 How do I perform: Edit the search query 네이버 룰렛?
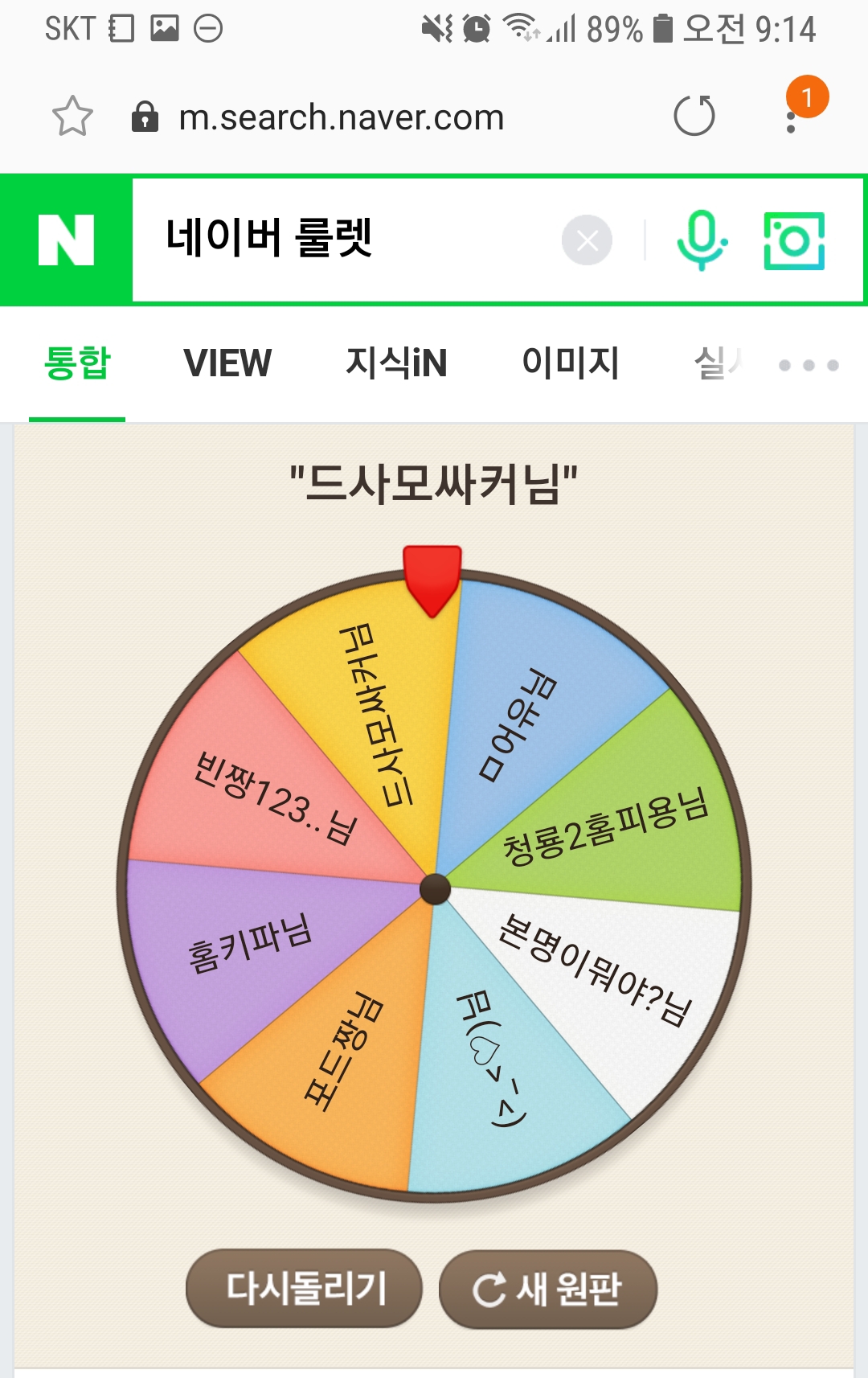[338, 239]
